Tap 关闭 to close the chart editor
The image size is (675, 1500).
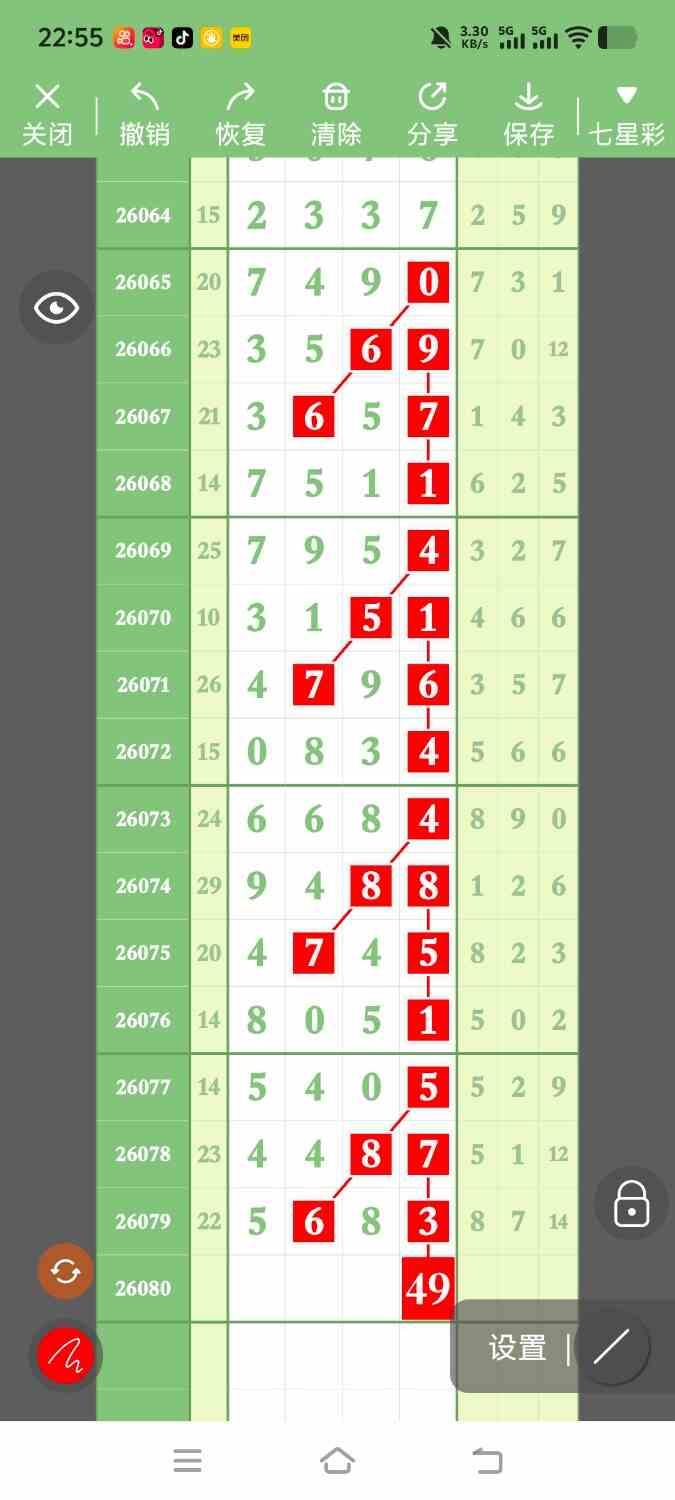pos(47,115)
